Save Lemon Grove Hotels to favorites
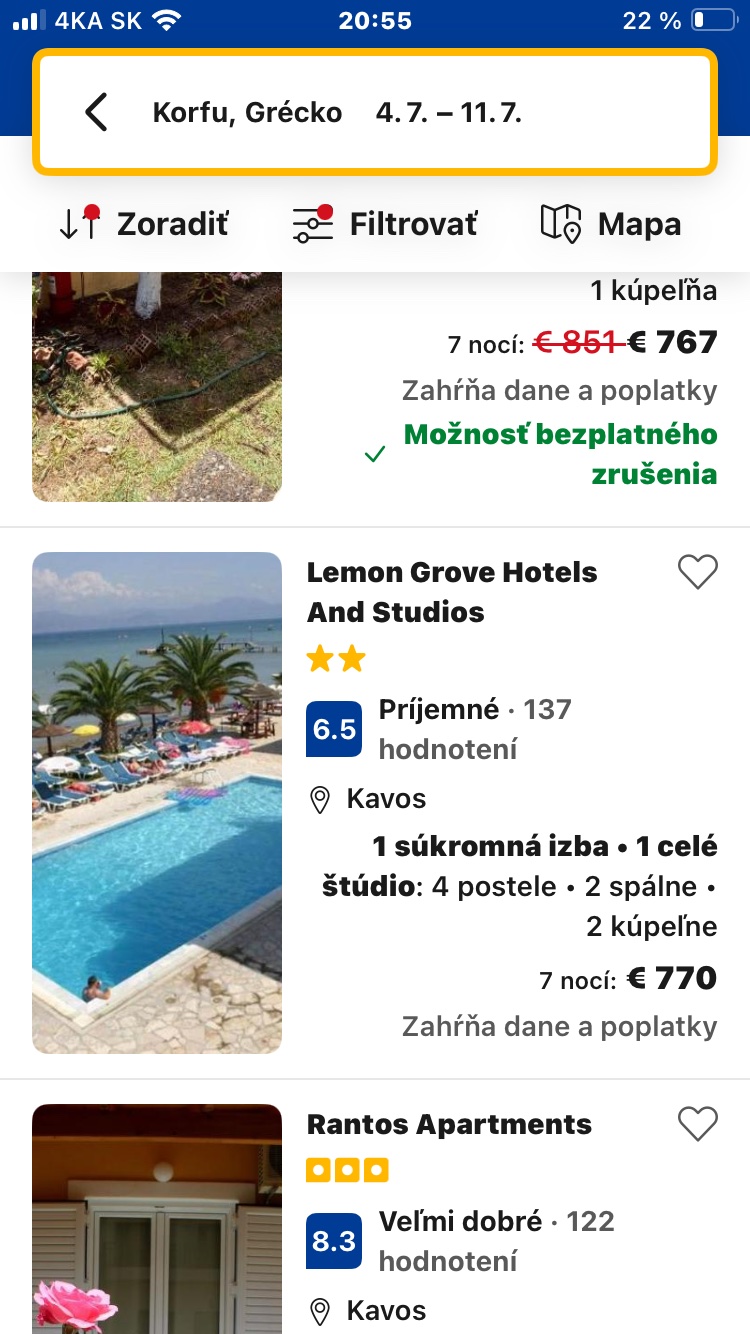Viewport: 750px width, 1334px height. (x=697, y=572)
